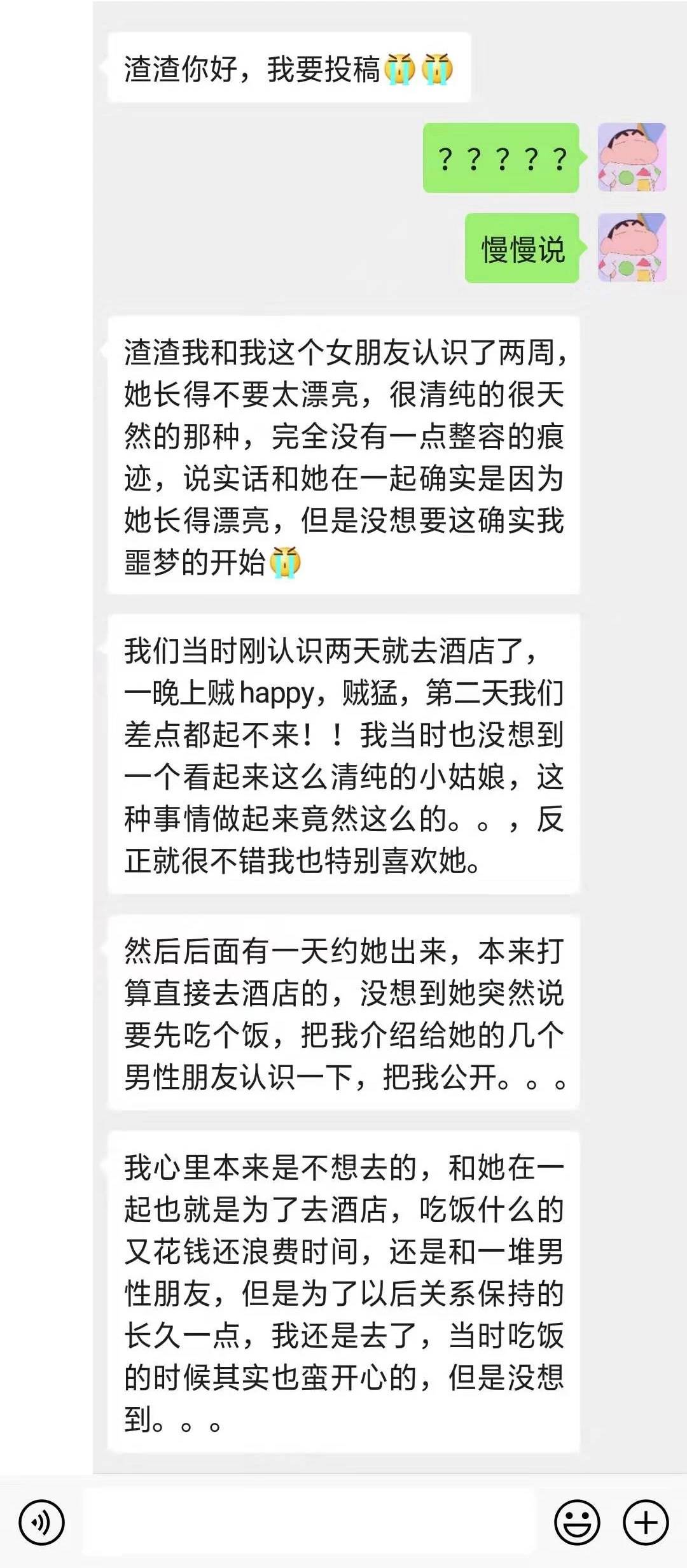Tap the avatar next to 慢慢说

632,248
